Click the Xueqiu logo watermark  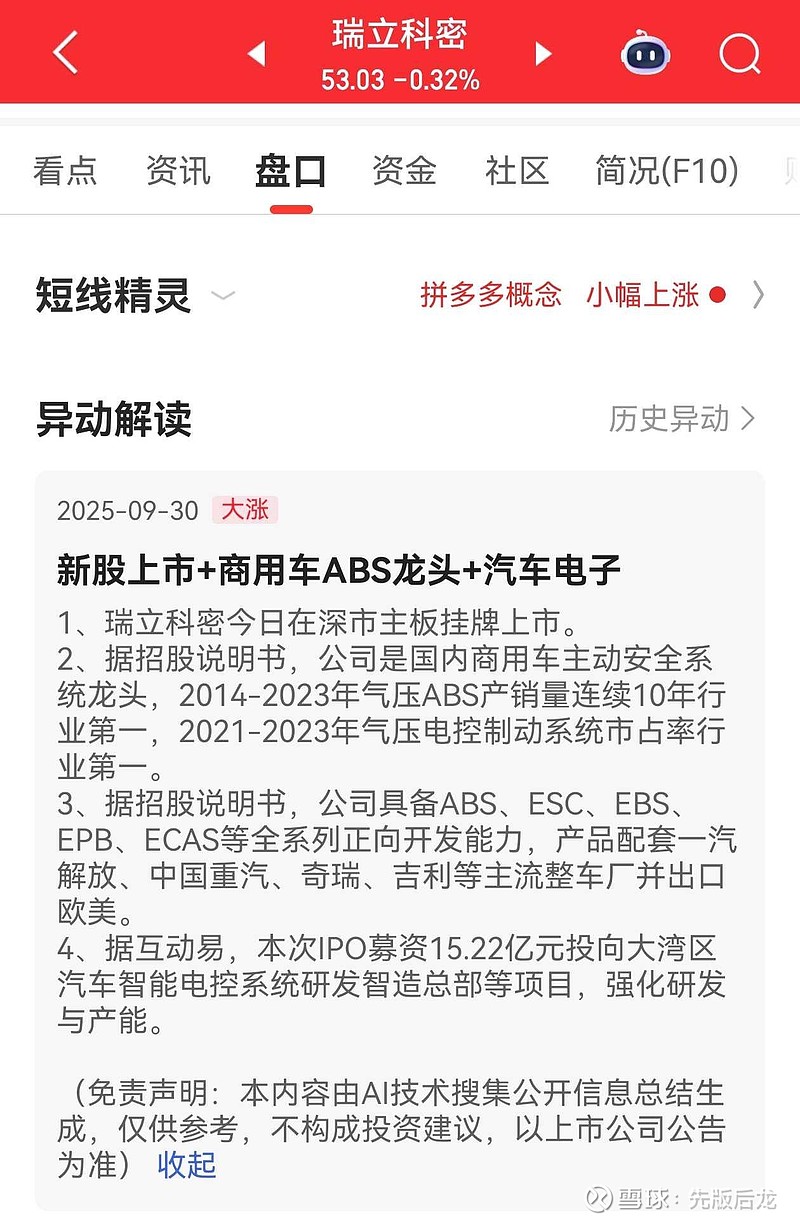click(600, 1197)
